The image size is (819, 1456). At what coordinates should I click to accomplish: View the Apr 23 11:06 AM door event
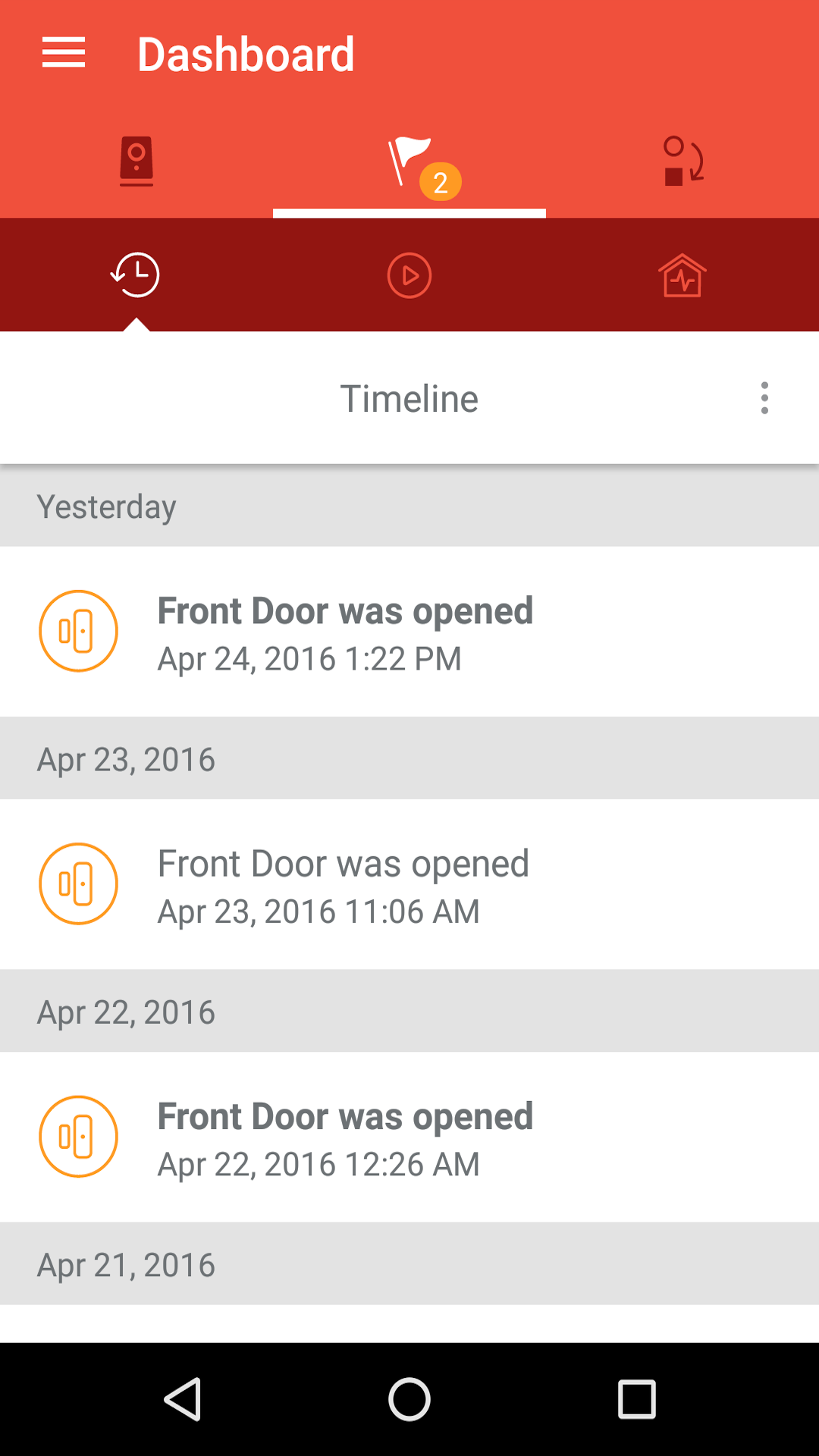409,885
